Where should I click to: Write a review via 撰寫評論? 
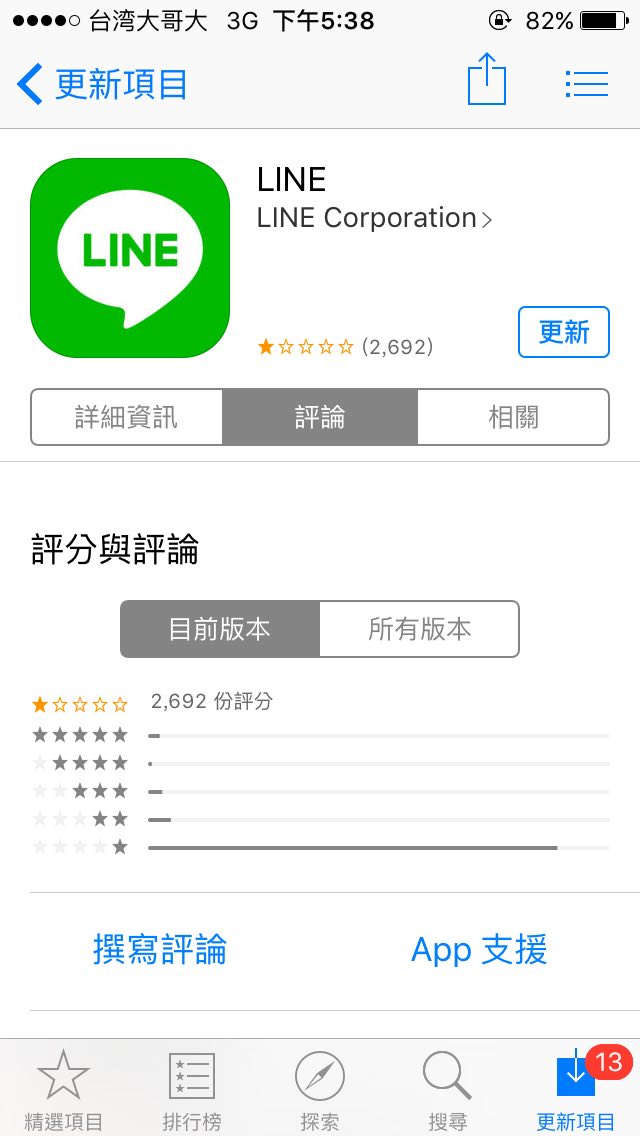click(x=160, y=949)
